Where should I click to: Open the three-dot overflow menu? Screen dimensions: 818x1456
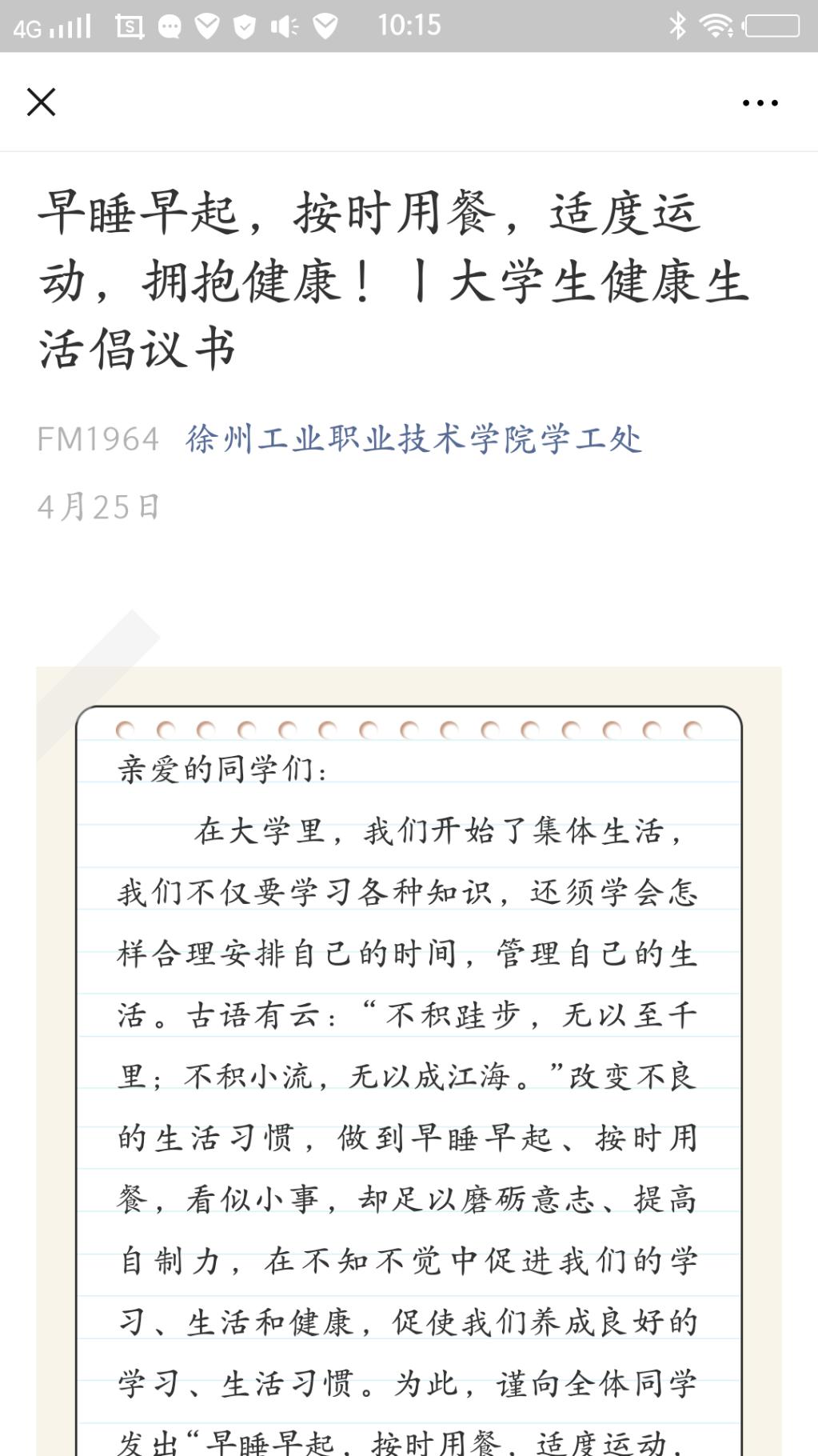click(x=760, y=102)
